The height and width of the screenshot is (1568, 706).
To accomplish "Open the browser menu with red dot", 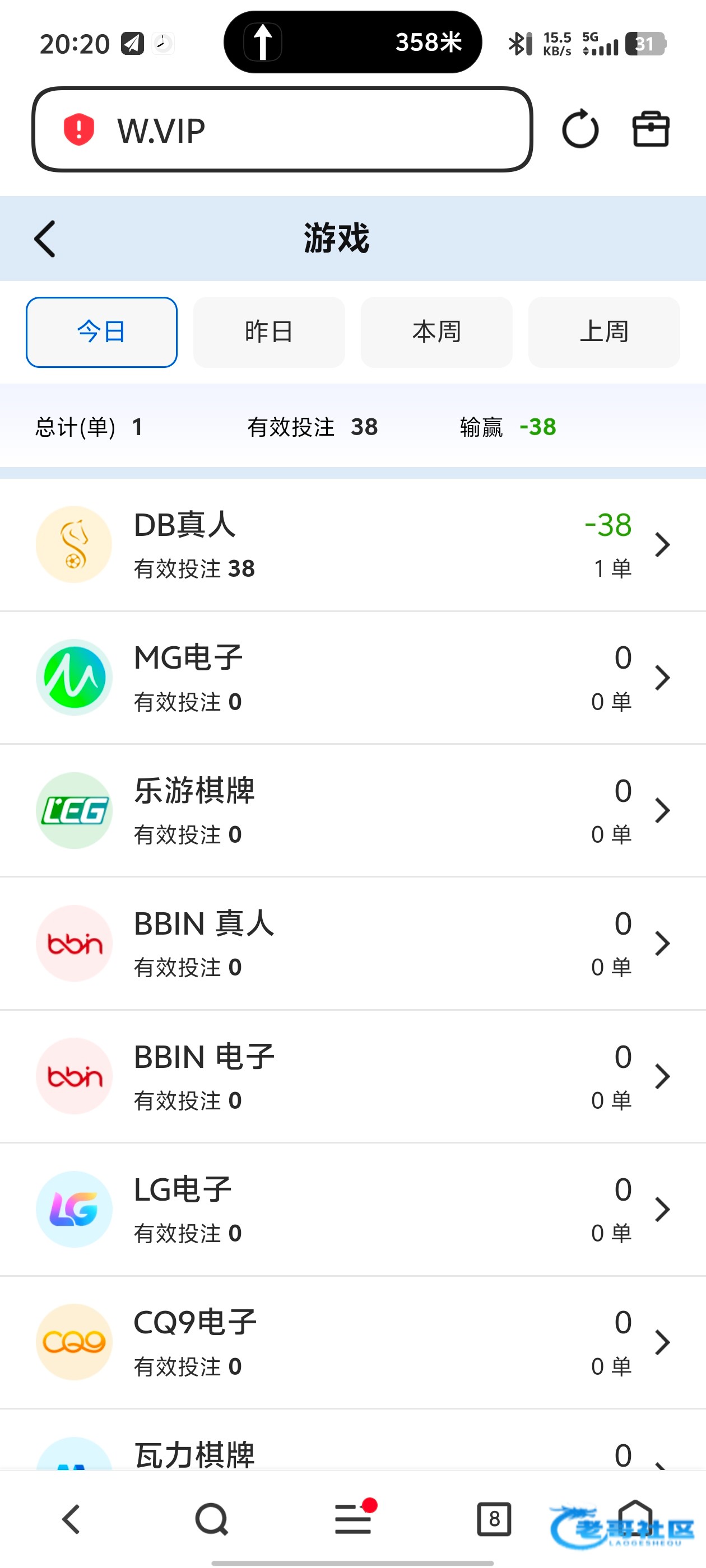I will coord(352,1519).
